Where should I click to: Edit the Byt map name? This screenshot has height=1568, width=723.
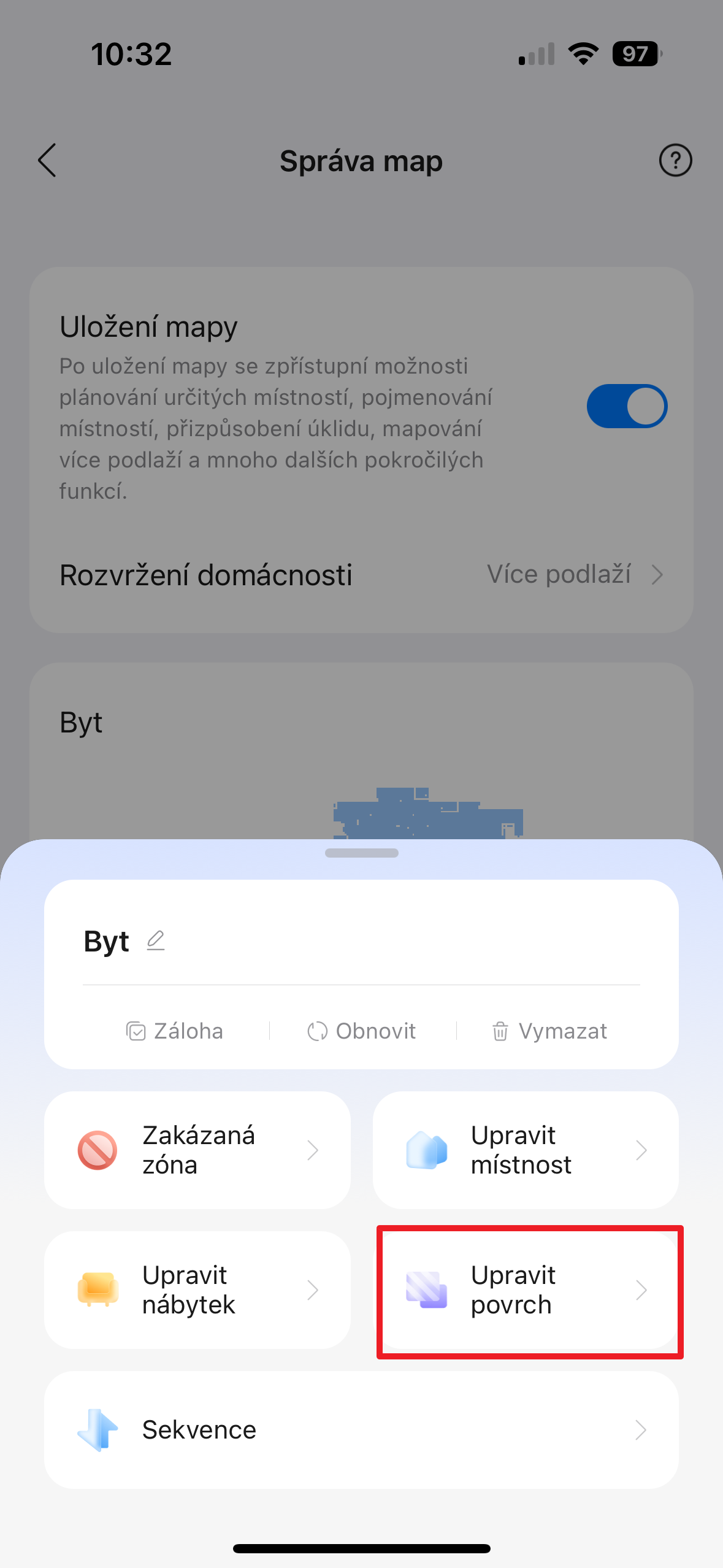(156, 940)
